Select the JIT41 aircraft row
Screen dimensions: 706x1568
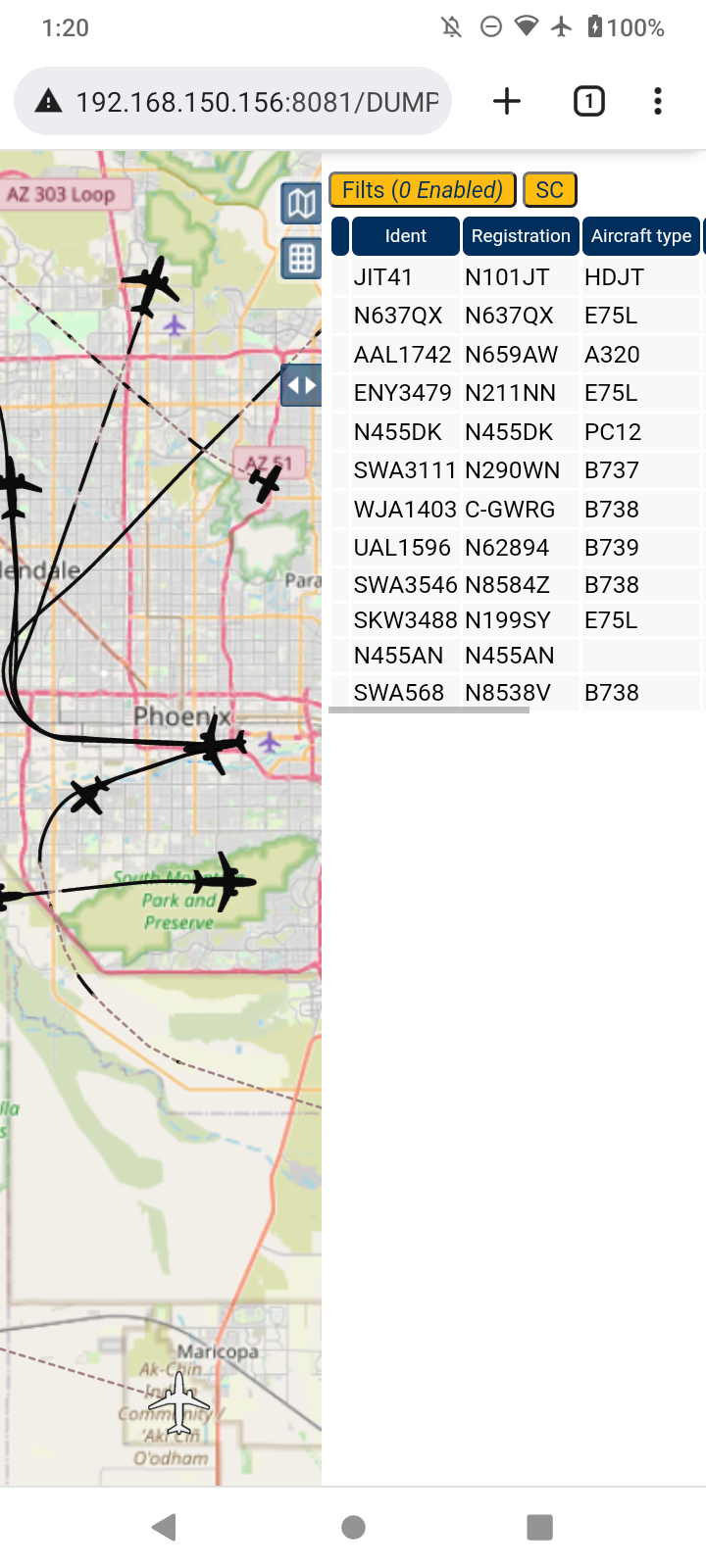[x=517, y=277]
